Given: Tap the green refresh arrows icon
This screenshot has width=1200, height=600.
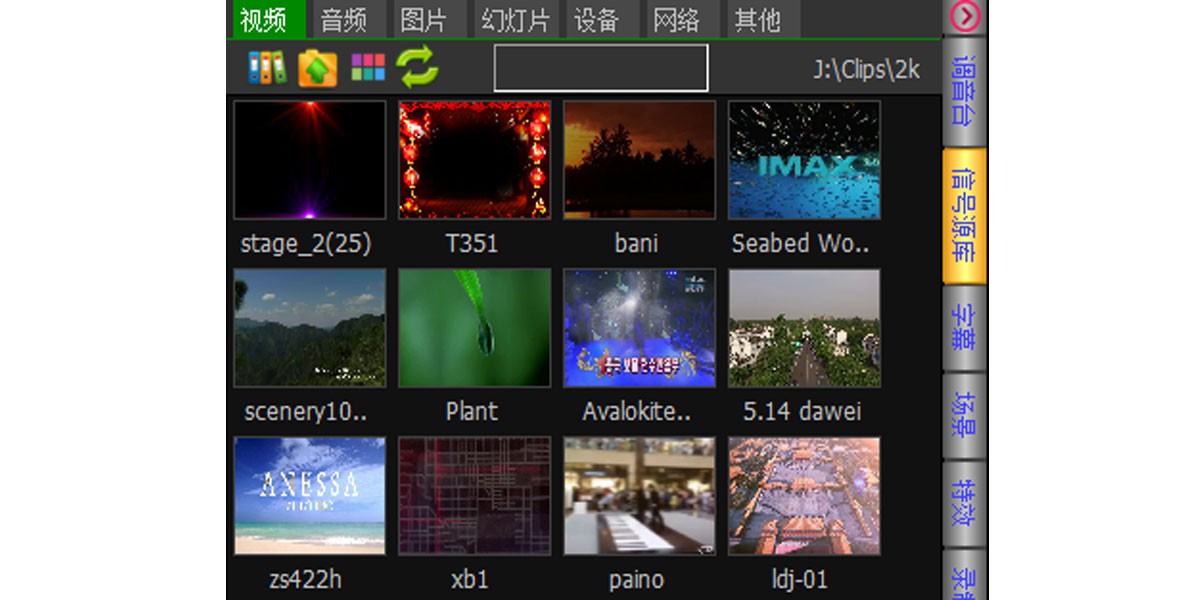Looking at the screenshot, I should [417, 67].
